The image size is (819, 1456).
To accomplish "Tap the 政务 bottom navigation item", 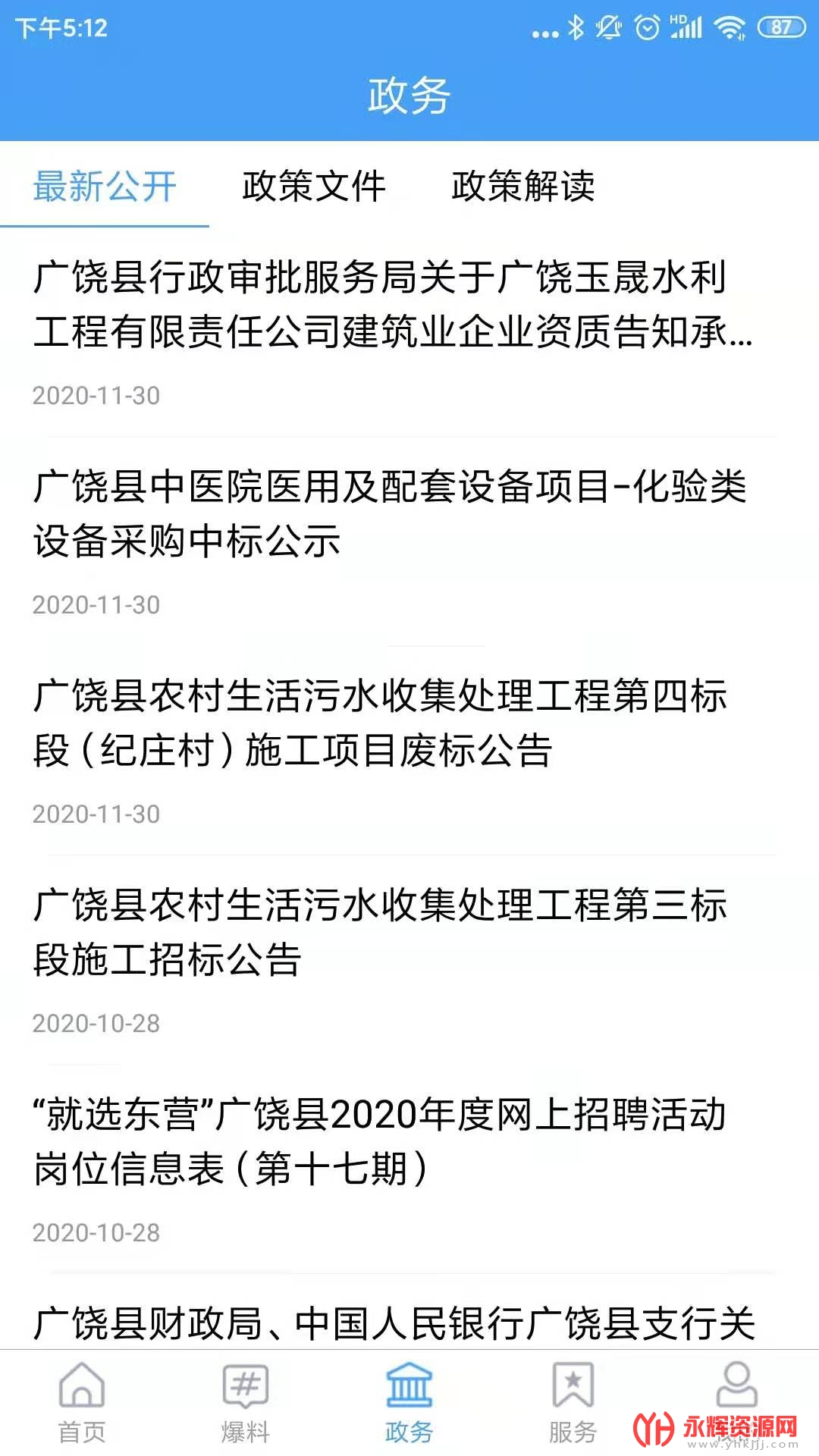I will point(409,1401).
